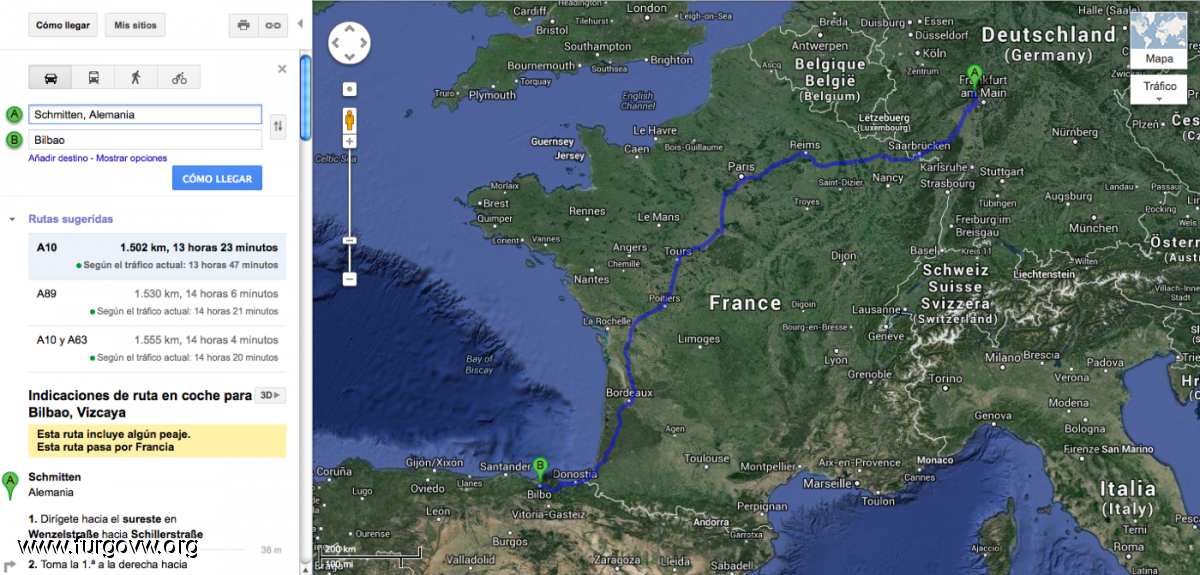Screen dimensions: 1200x575
Task: Swap origin and destination
Action: tap(278, 126)
